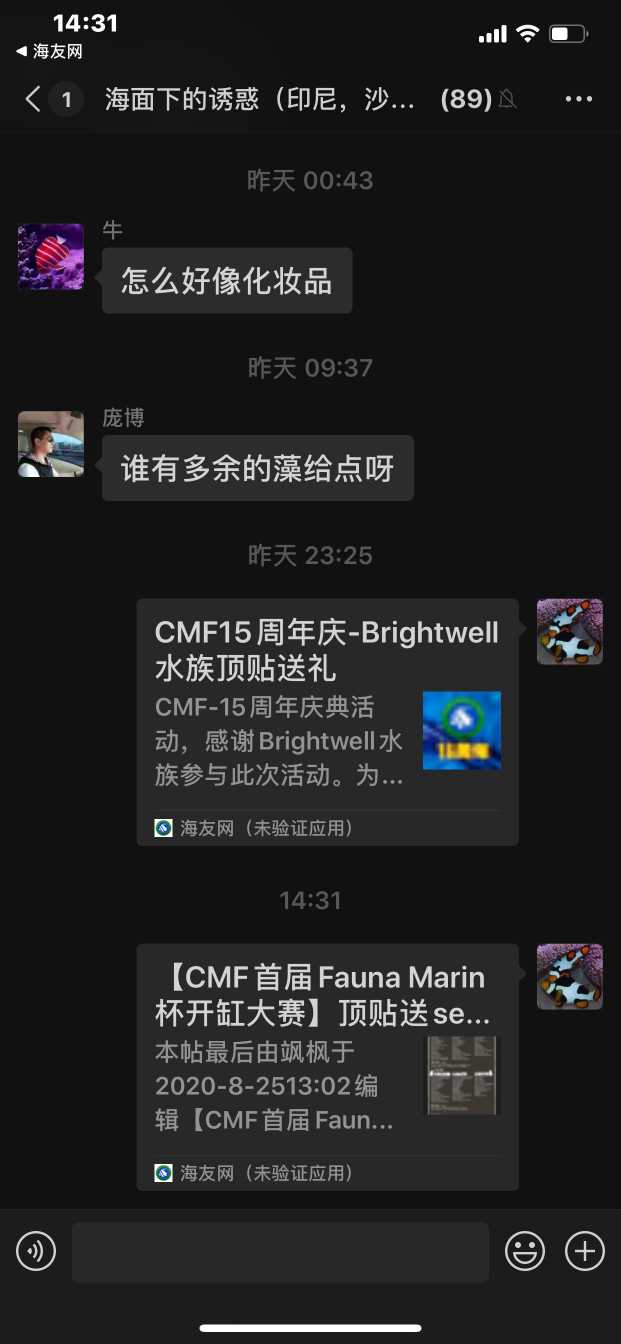The image size is (621, 1344).
Task: Open the plus attachment menu
Action: pyautogui.click(x=585, y=1251)
